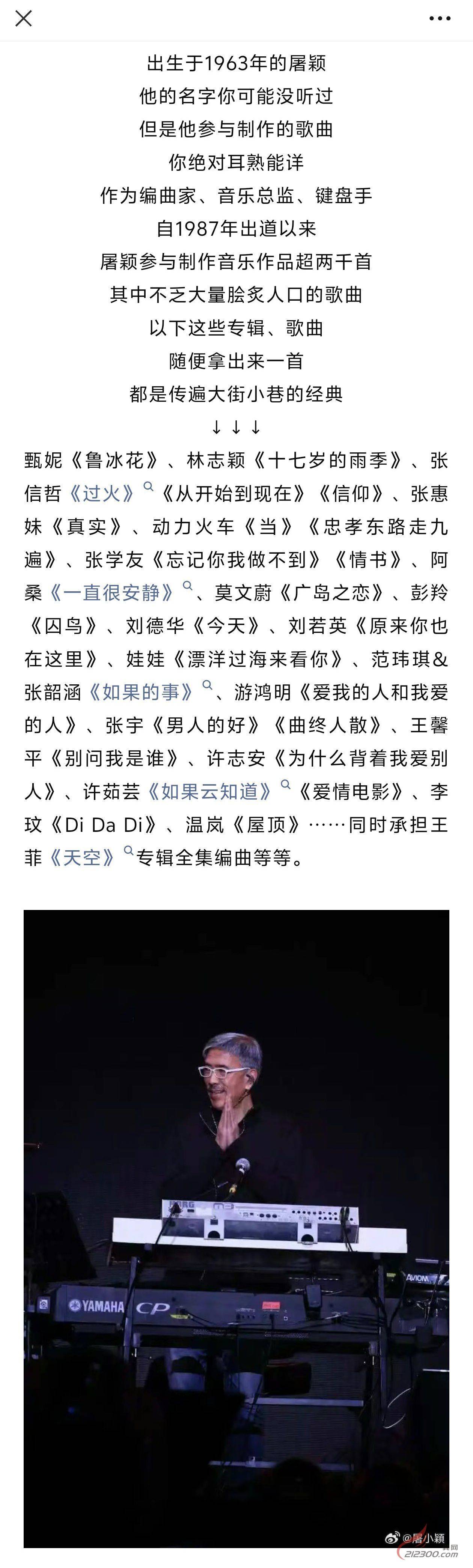Open the 《如果云知道》 link
This screenshot has width=473, height=1568.
[x=210, y=791]
